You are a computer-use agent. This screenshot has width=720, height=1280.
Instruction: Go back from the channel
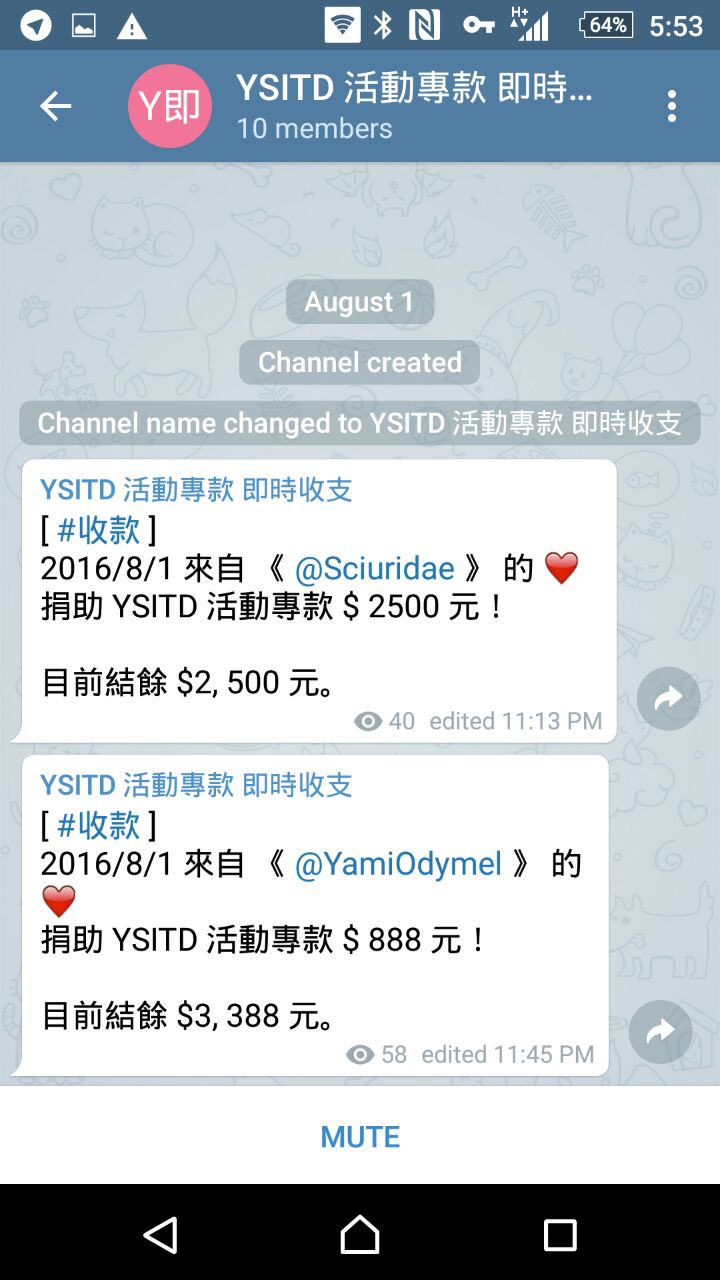coord(56,106)
